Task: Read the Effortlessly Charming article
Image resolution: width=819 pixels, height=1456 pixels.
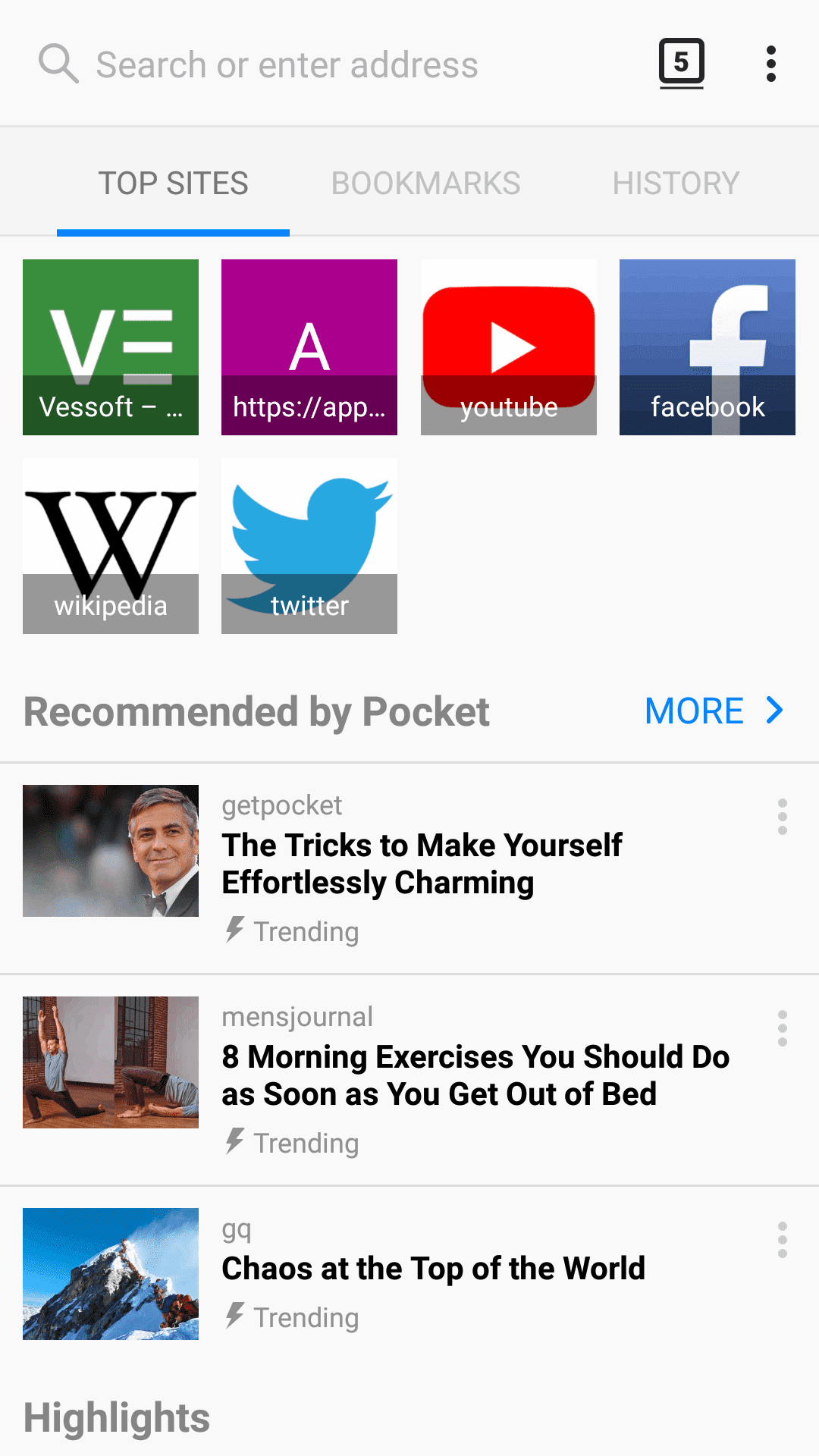Action: 422,864
